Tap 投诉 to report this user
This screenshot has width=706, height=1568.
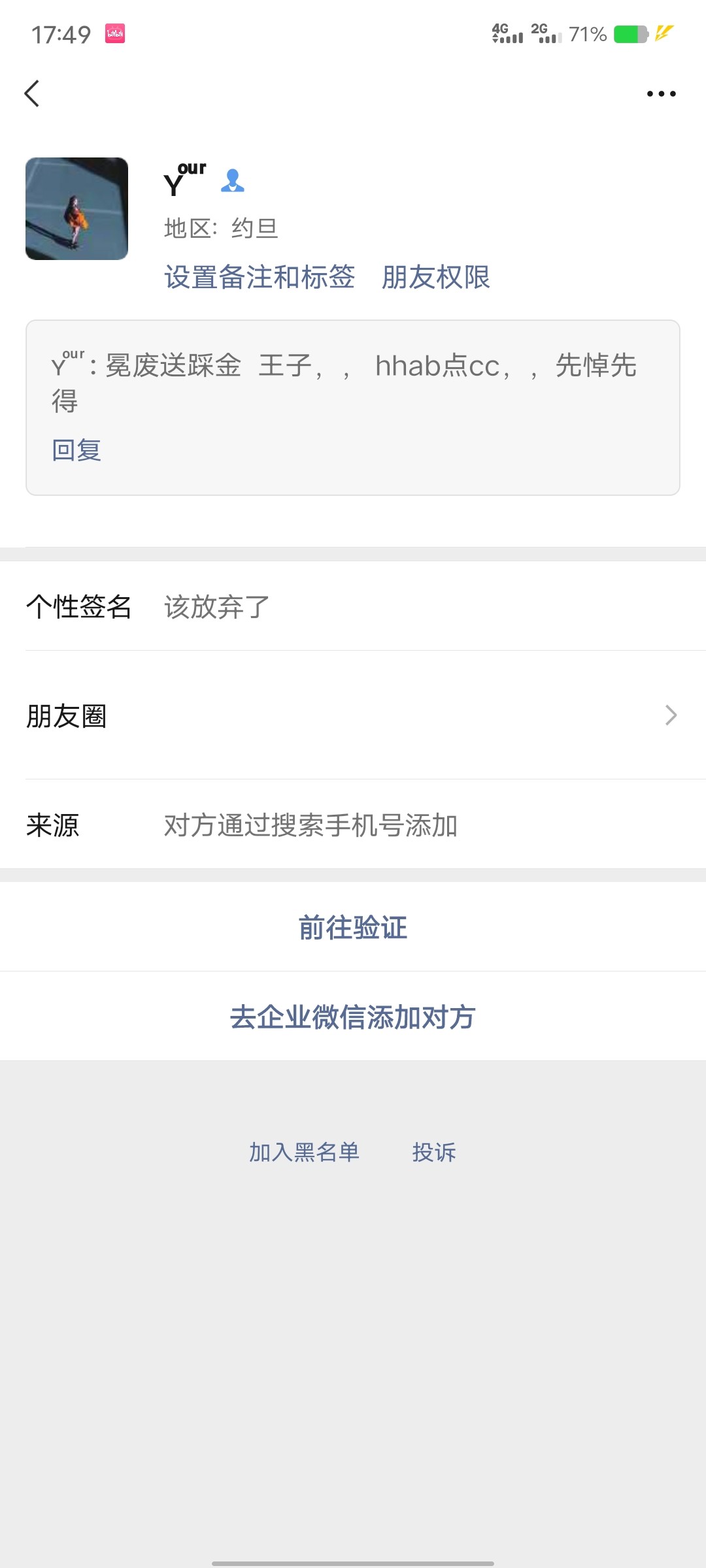pos(434,1152)
